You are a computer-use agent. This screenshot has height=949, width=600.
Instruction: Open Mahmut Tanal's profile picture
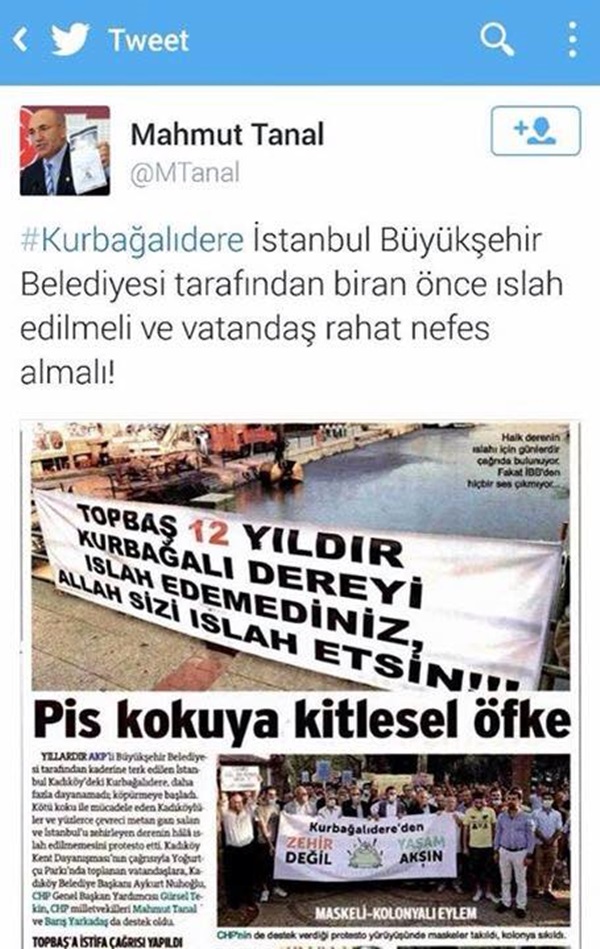65,150
